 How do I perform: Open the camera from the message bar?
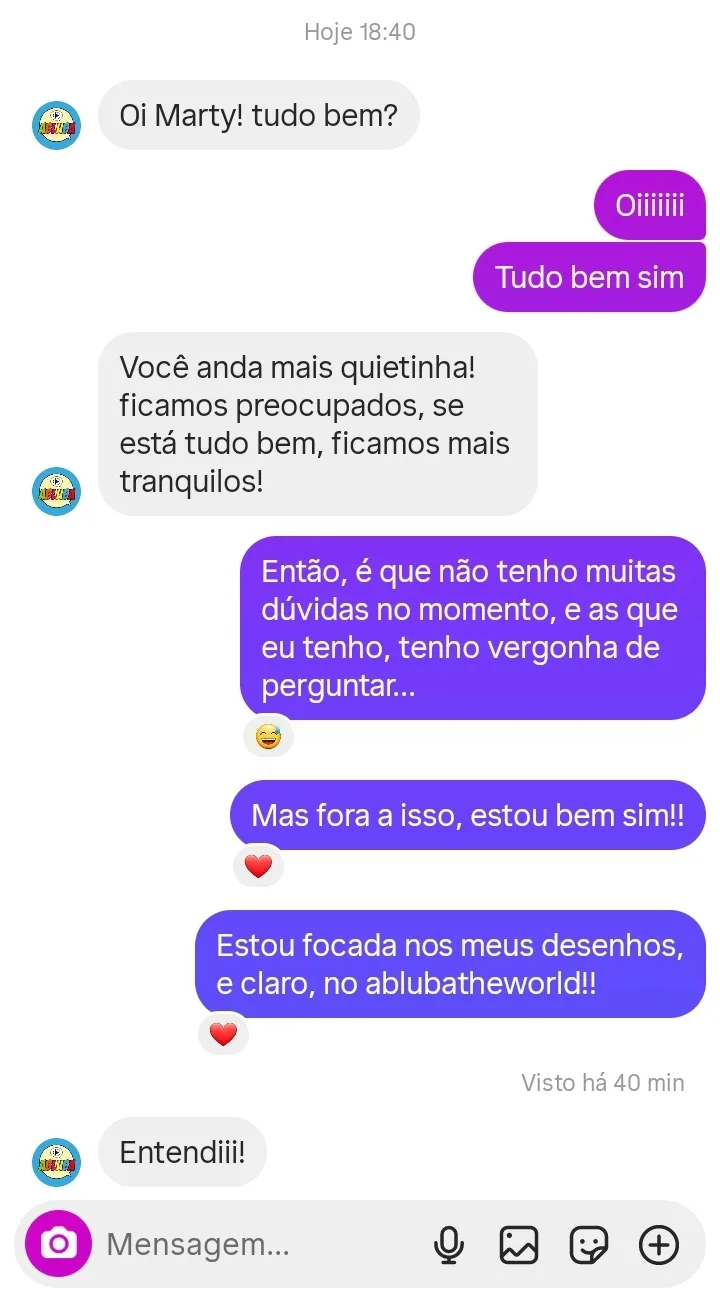pyautogui.click(x=58, y=1244)
